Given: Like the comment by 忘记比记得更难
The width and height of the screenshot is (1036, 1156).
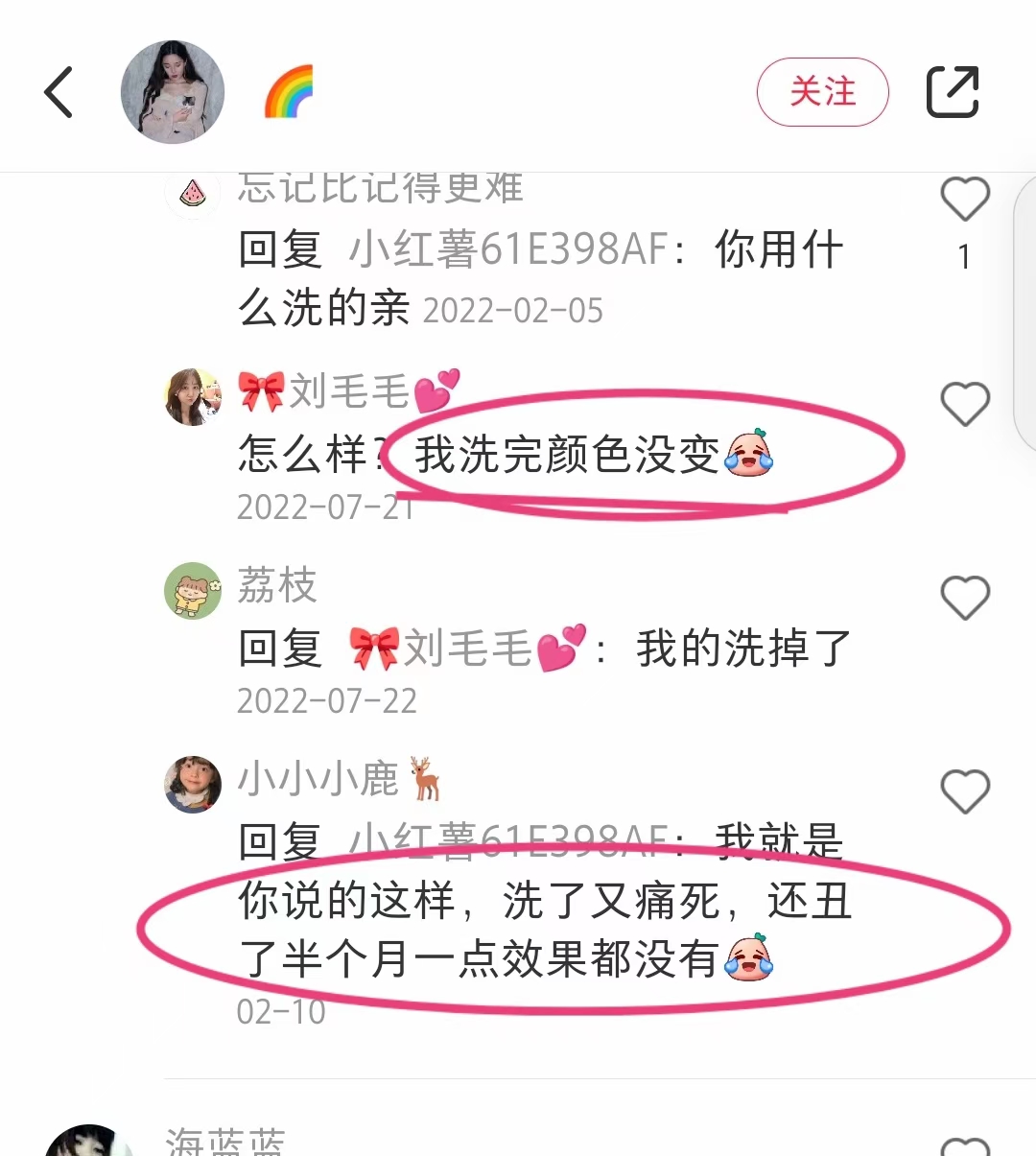Looking at the screenshot, I should coord(964,200).
